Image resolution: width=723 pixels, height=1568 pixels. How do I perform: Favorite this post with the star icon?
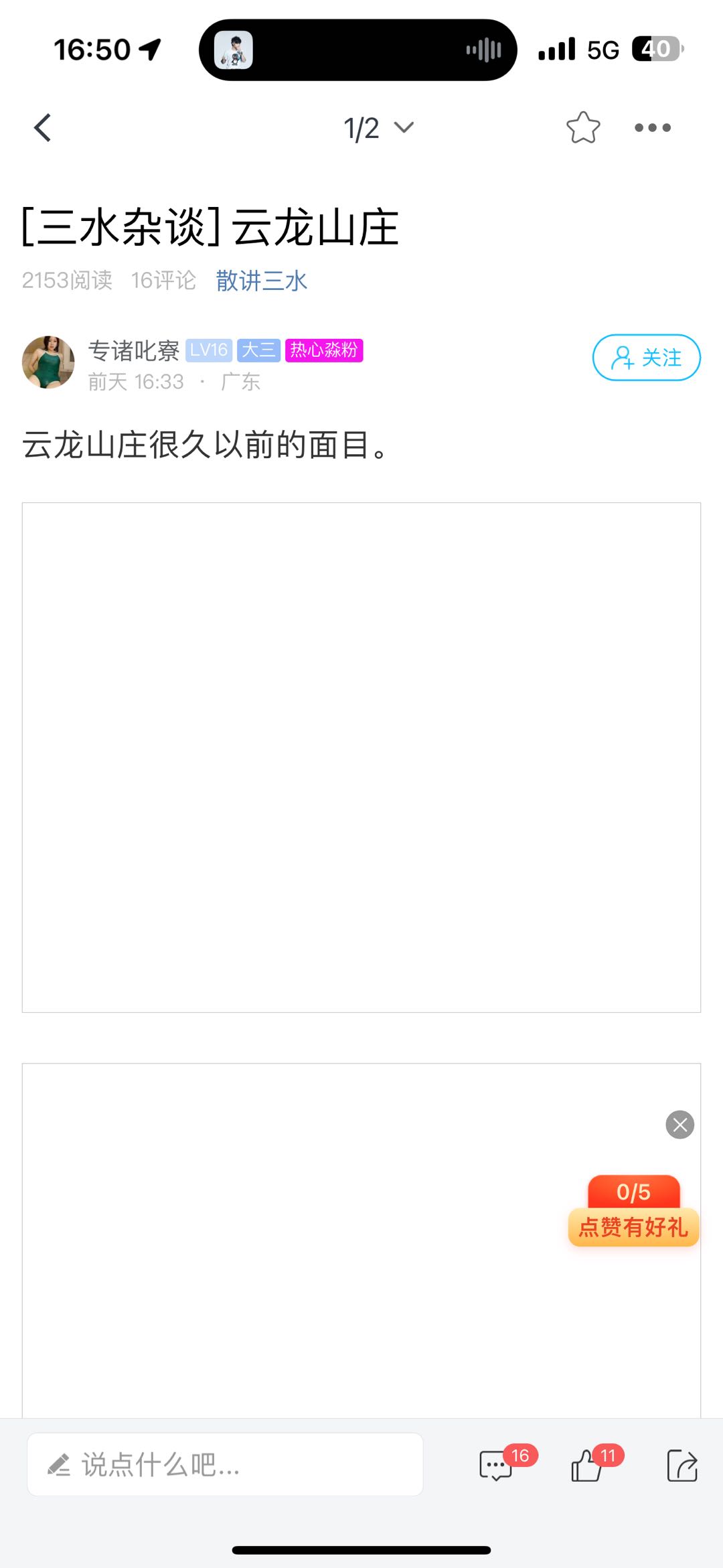pyautogui.click(x=583, y=128)
